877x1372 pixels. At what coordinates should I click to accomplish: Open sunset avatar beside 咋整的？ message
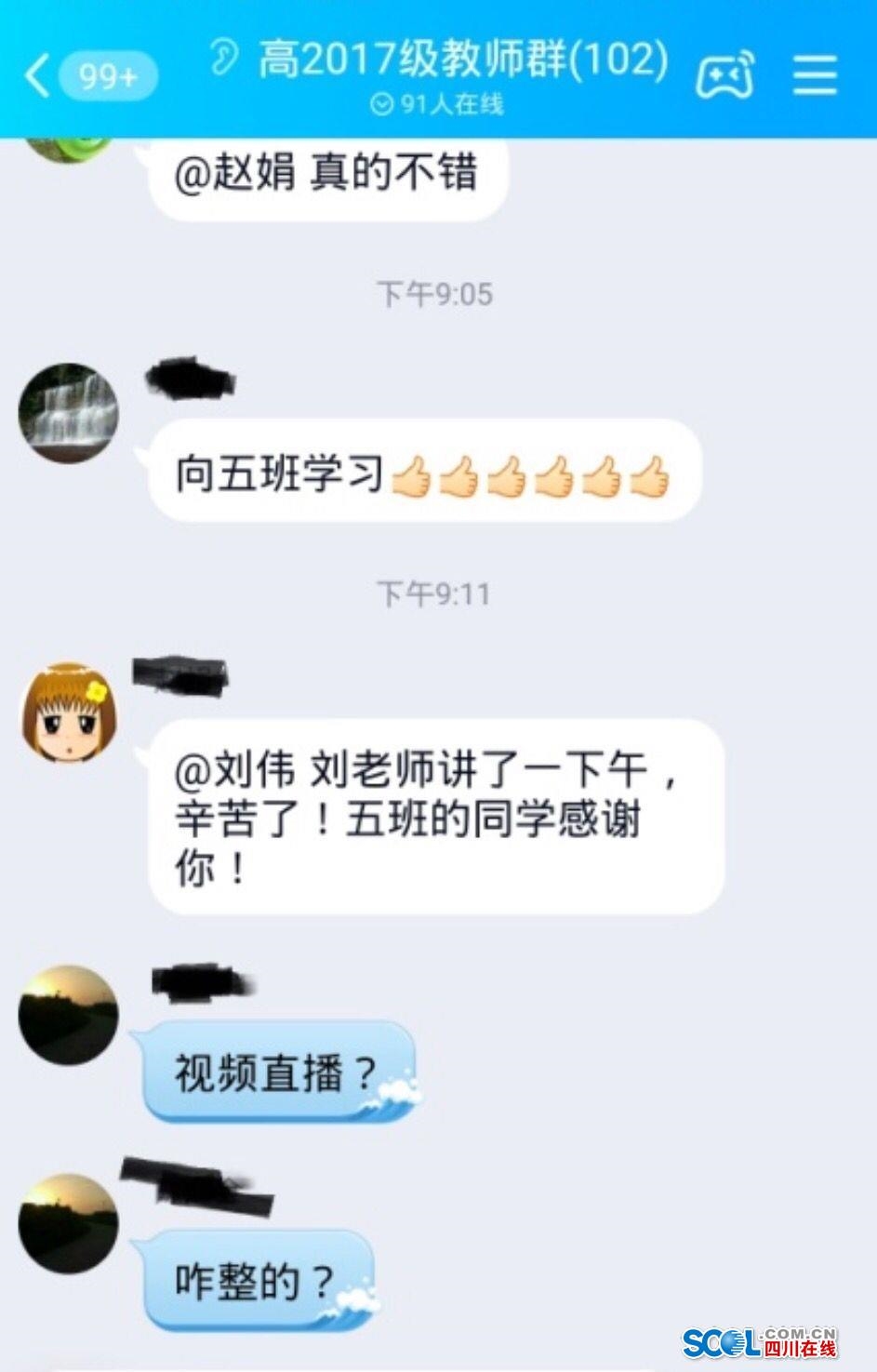pos(69,1223)
